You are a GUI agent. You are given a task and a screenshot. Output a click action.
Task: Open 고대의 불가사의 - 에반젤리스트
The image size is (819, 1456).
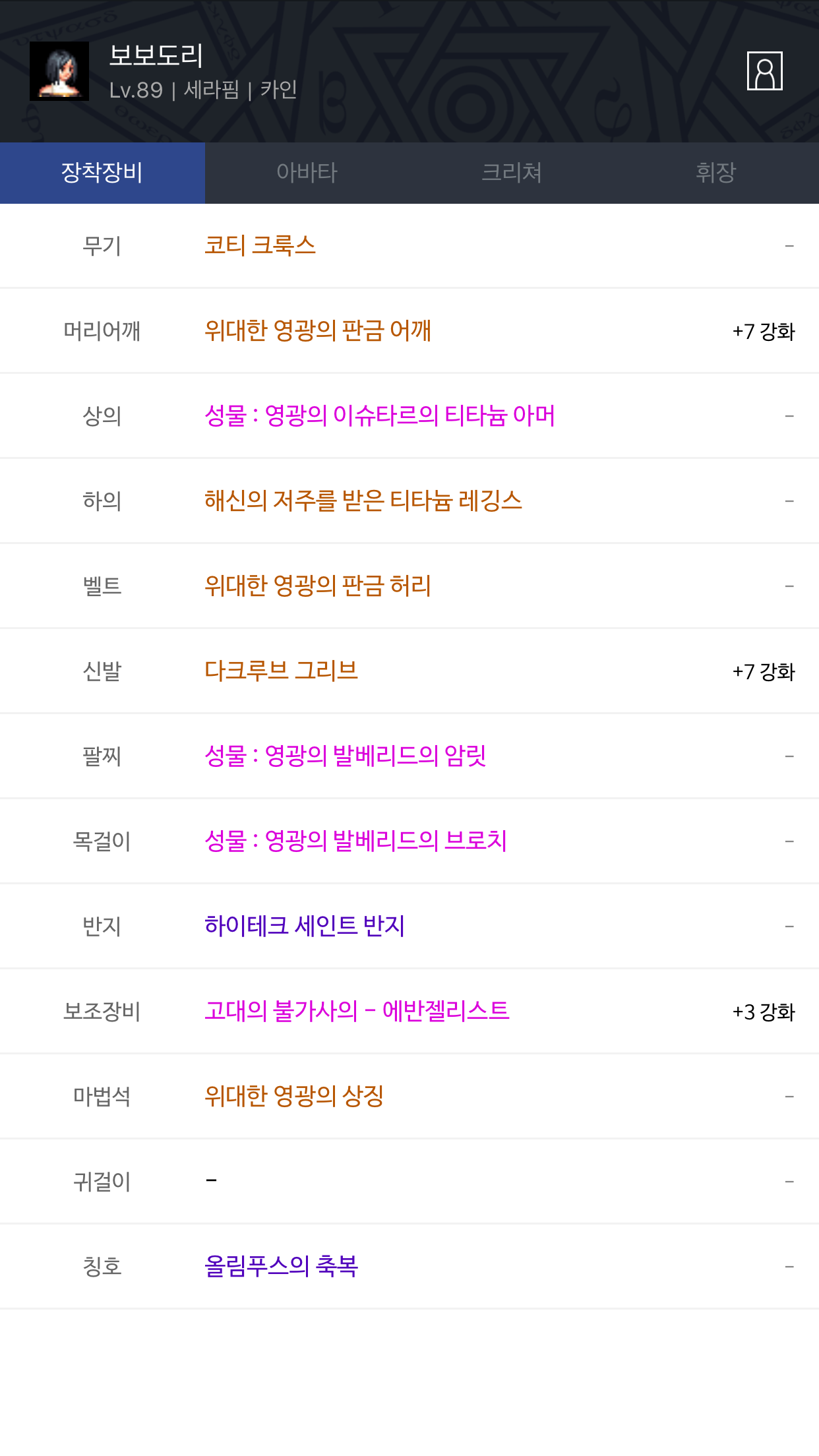pyautogui.click(x=357, y=1011)
